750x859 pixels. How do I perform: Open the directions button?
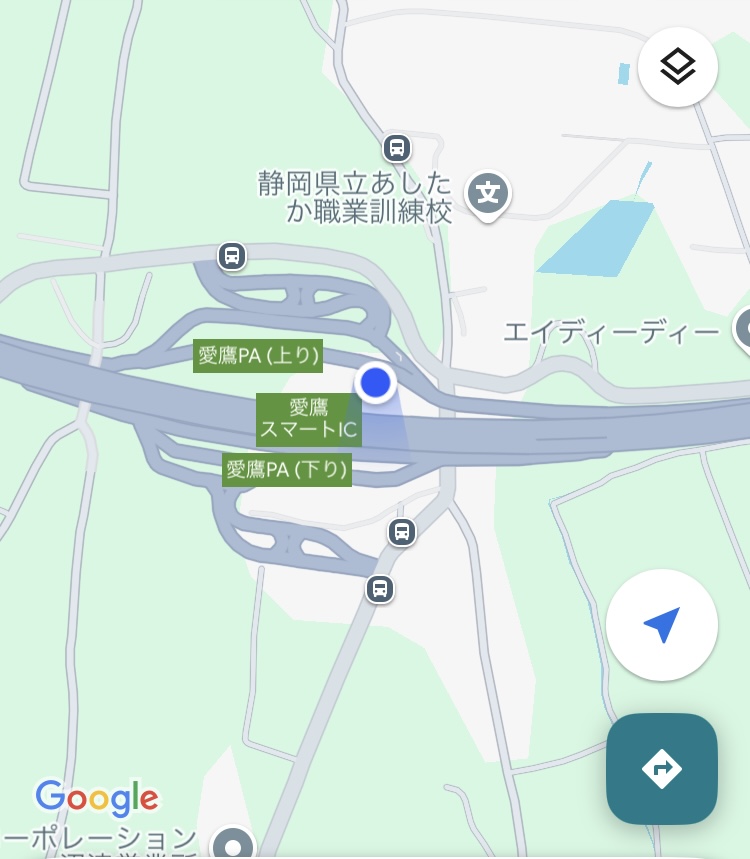(x=661, y=768)
